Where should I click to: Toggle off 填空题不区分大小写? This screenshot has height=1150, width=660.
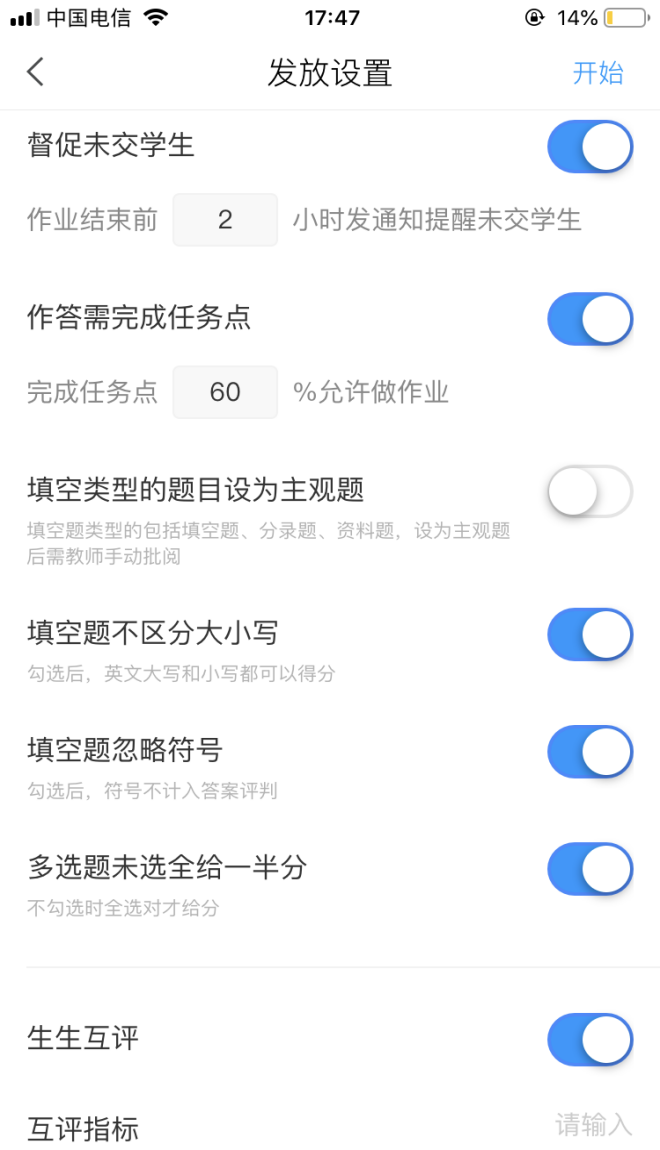pyautogui.click(x=590, y=634)
